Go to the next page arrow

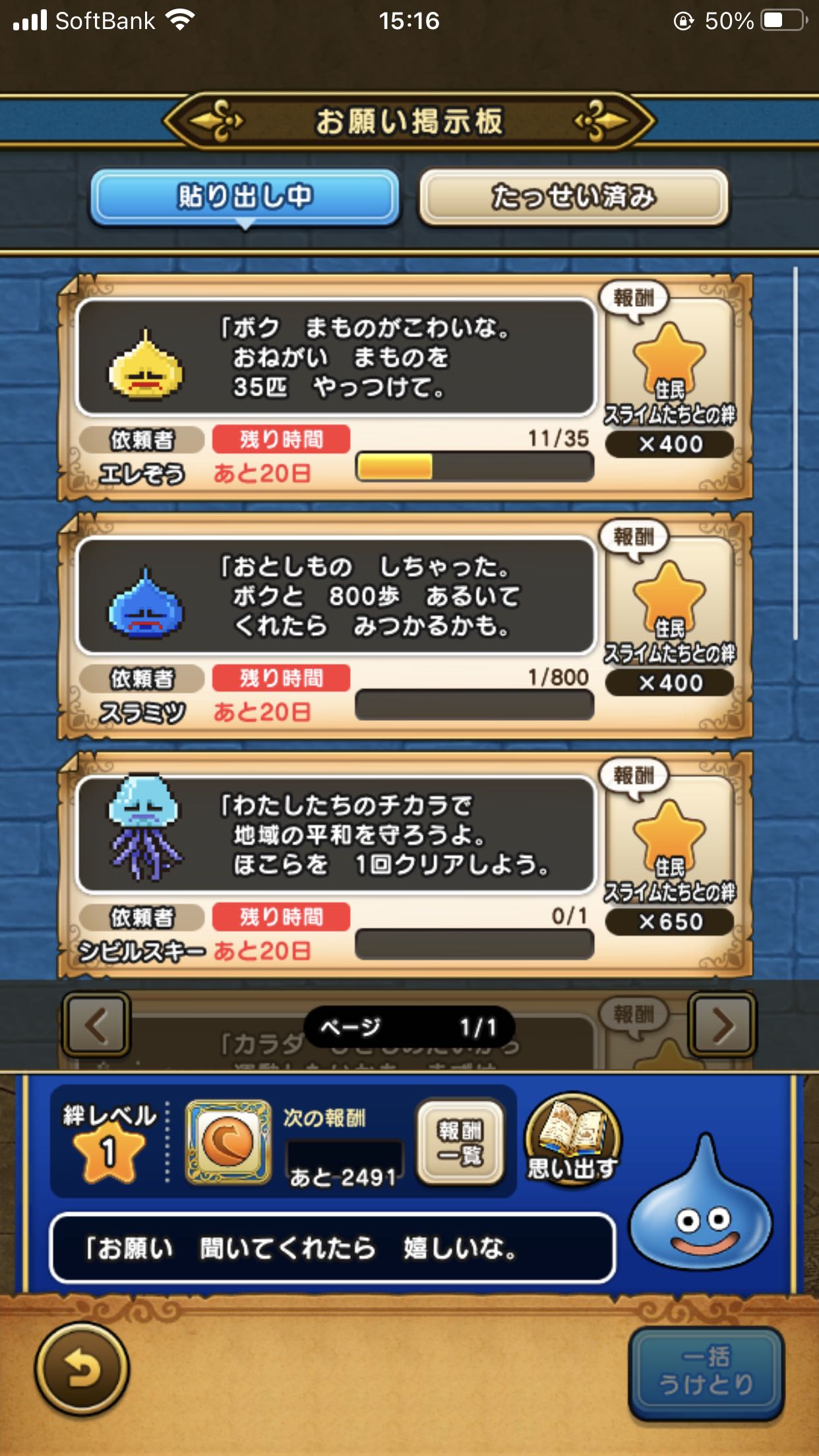[x=722, y=1025]
